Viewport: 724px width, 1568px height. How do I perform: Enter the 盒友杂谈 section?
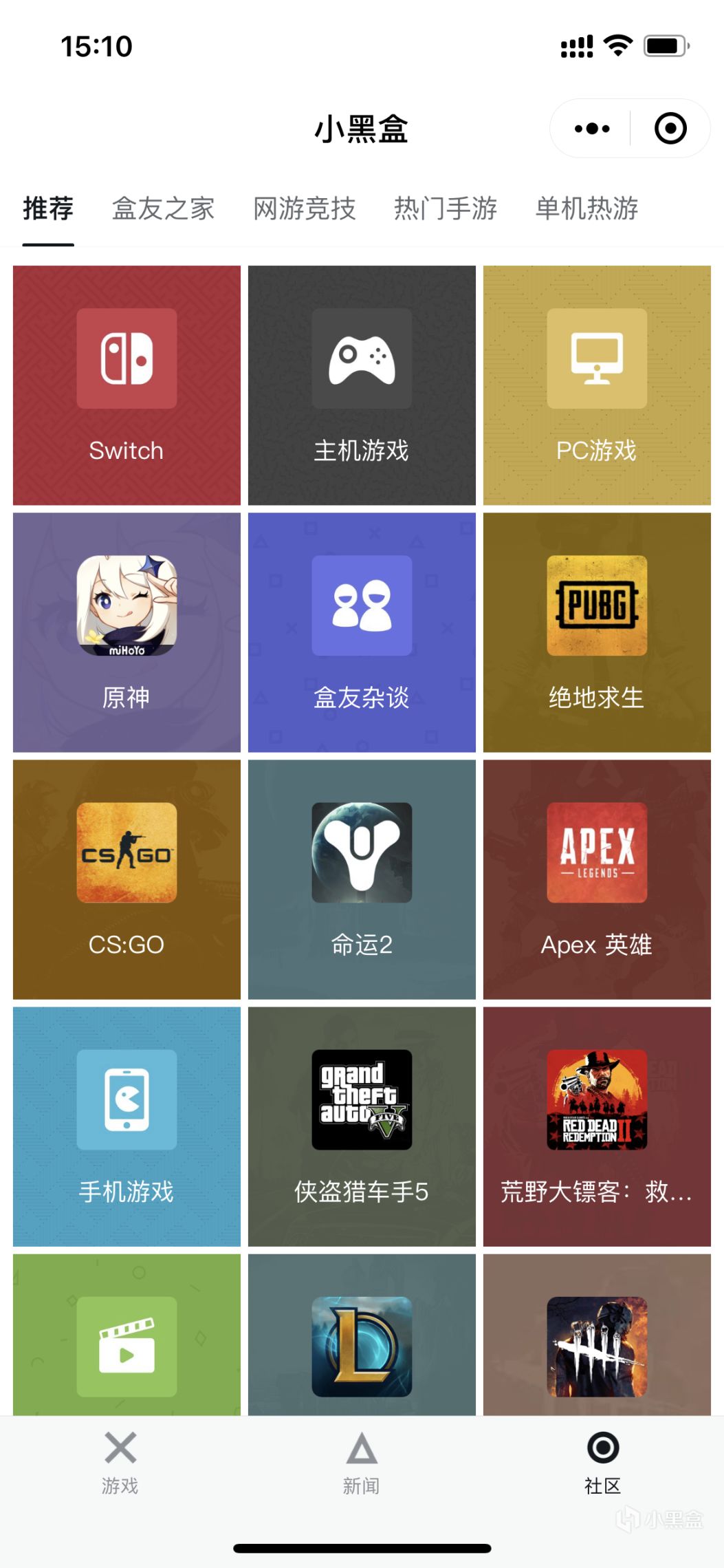pos(362,632)
